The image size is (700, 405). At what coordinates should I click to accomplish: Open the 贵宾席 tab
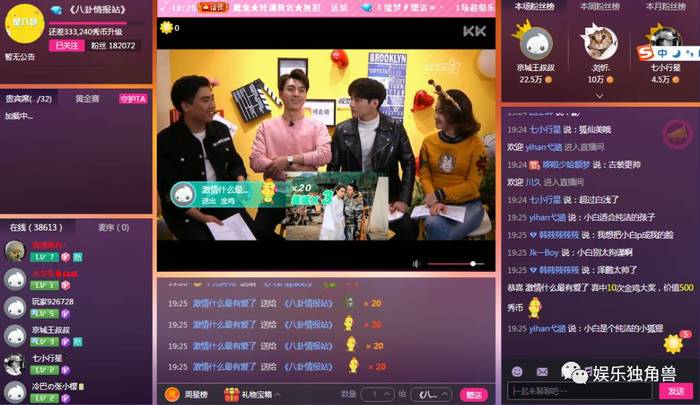pos(29,98)
